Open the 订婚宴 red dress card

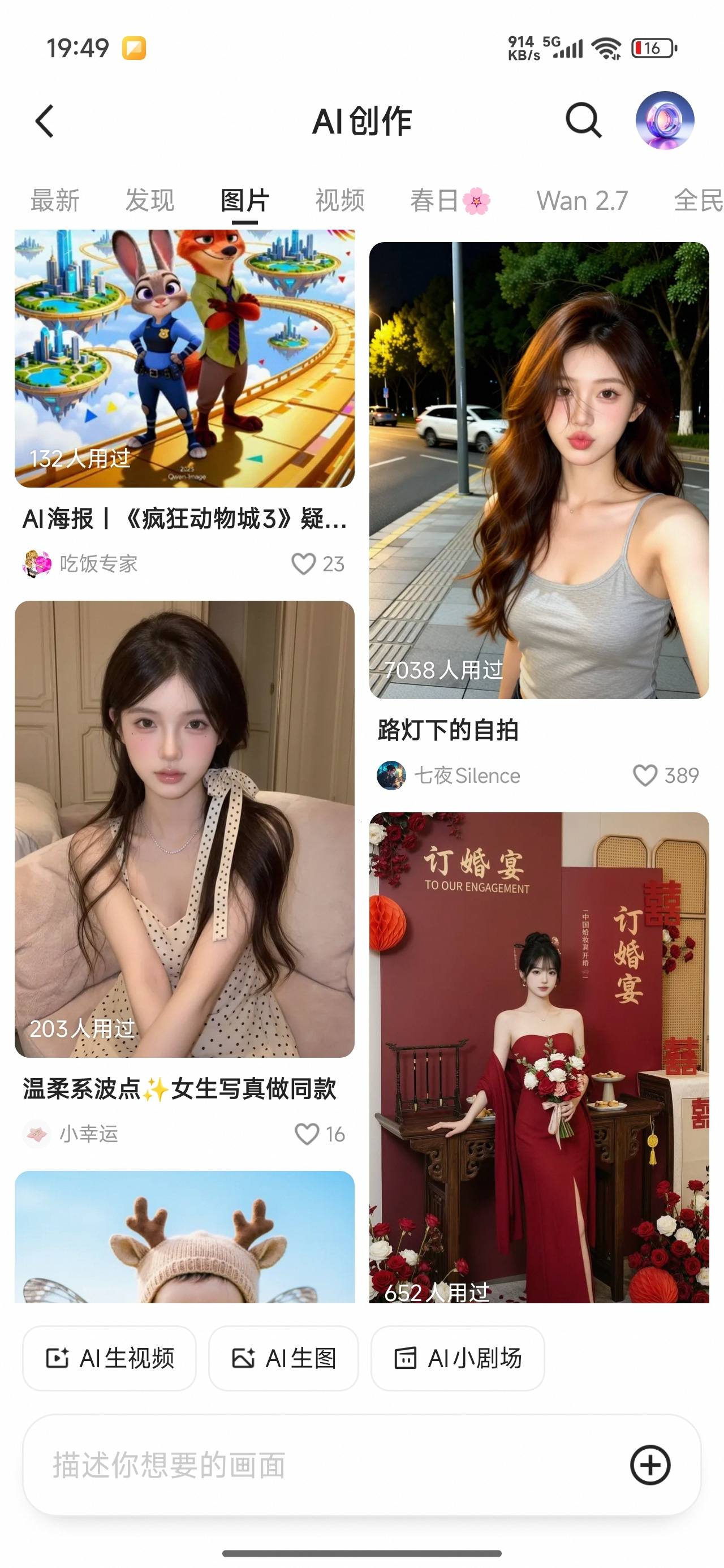[539, 1057]
